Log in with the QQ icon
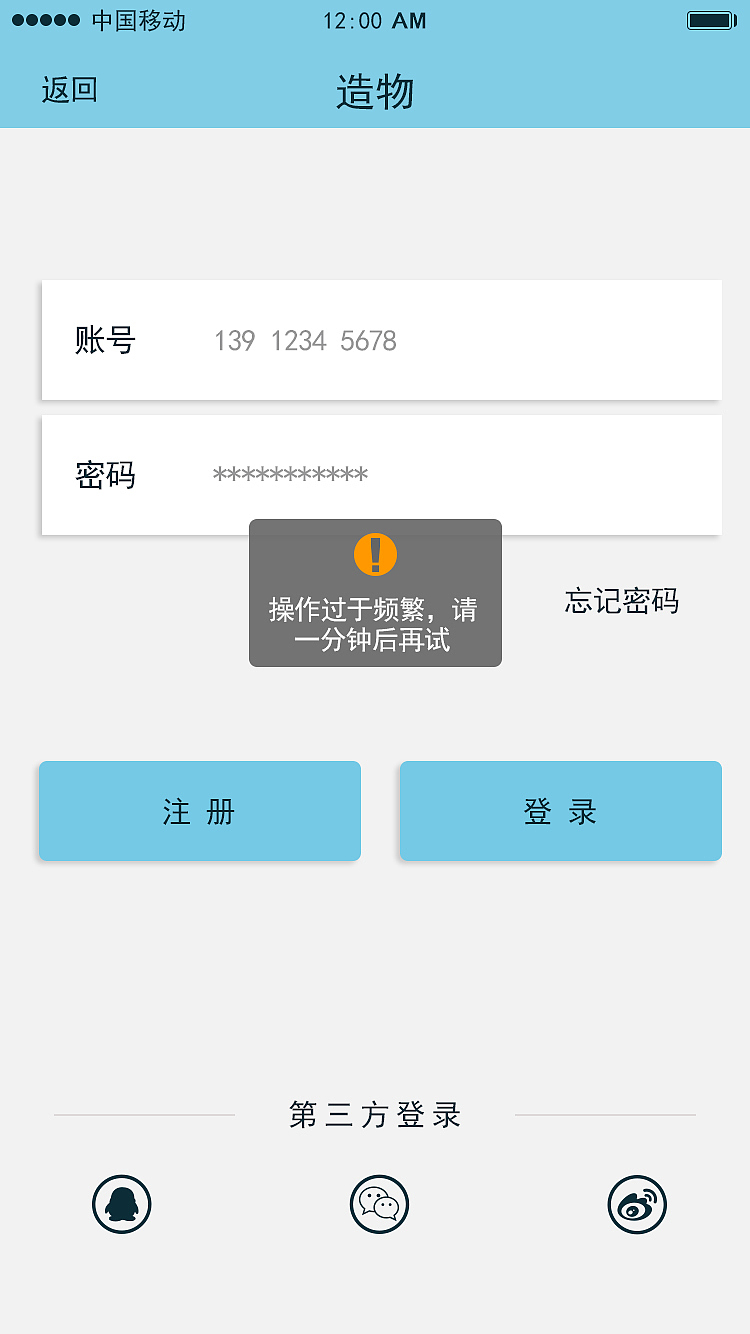750x1334 pixels. (121, 1204)
